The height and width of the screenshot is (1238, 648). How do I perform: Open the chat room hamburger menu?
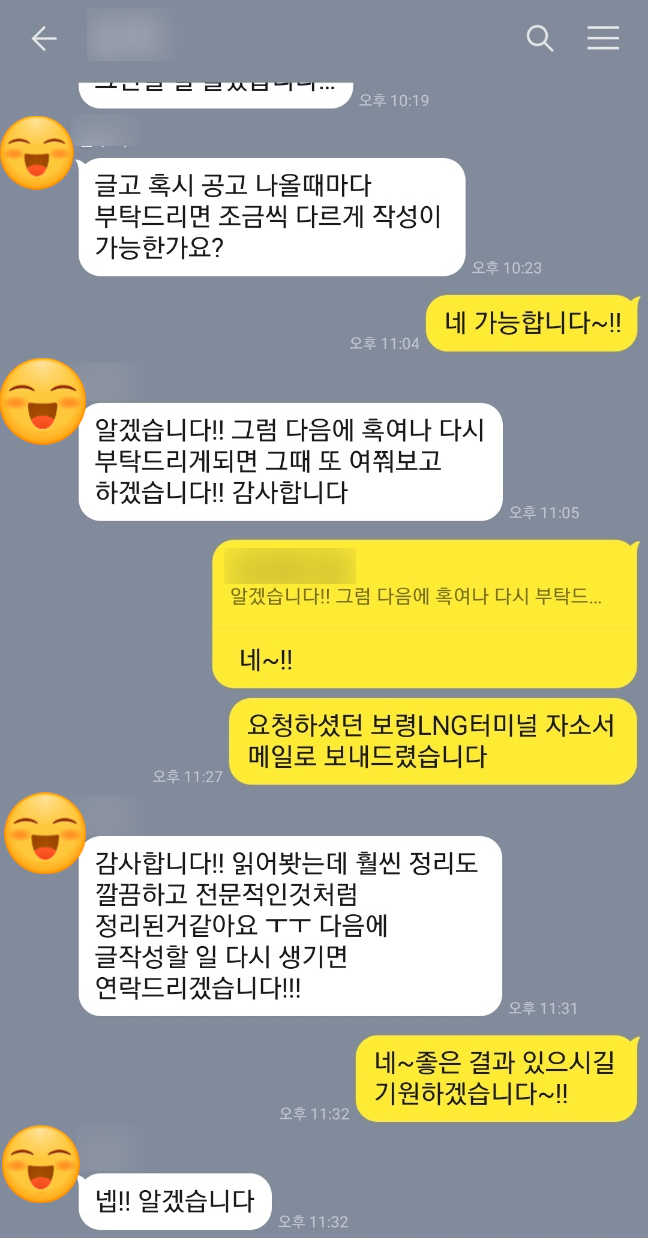(603, 39)
